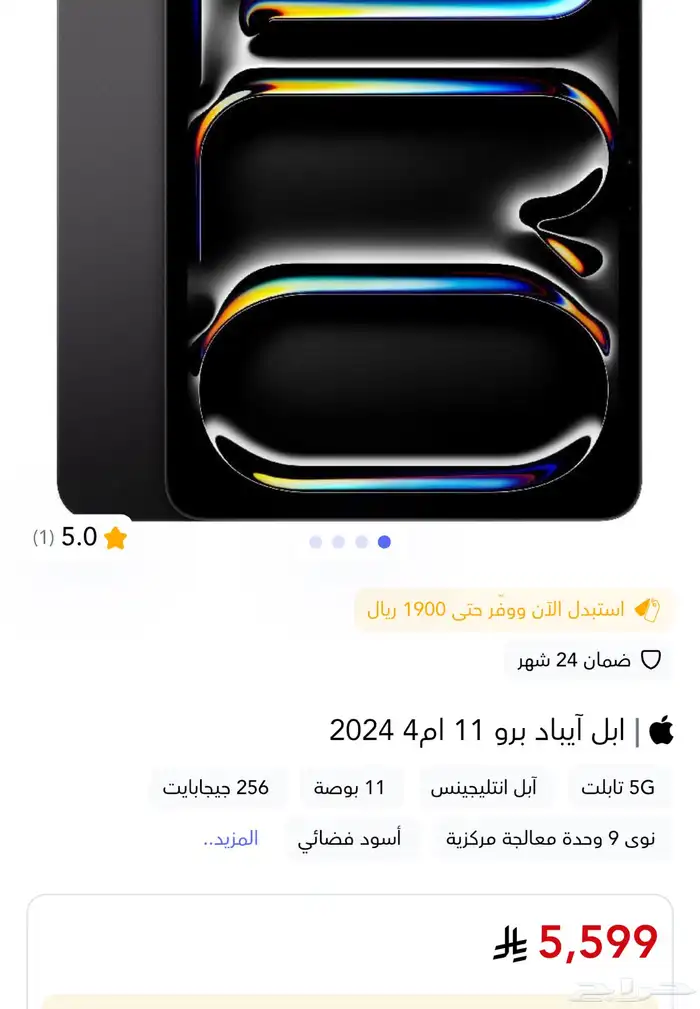Tap the 24-month warranty chip
The image size is (700, 1009).
(588, 660)
